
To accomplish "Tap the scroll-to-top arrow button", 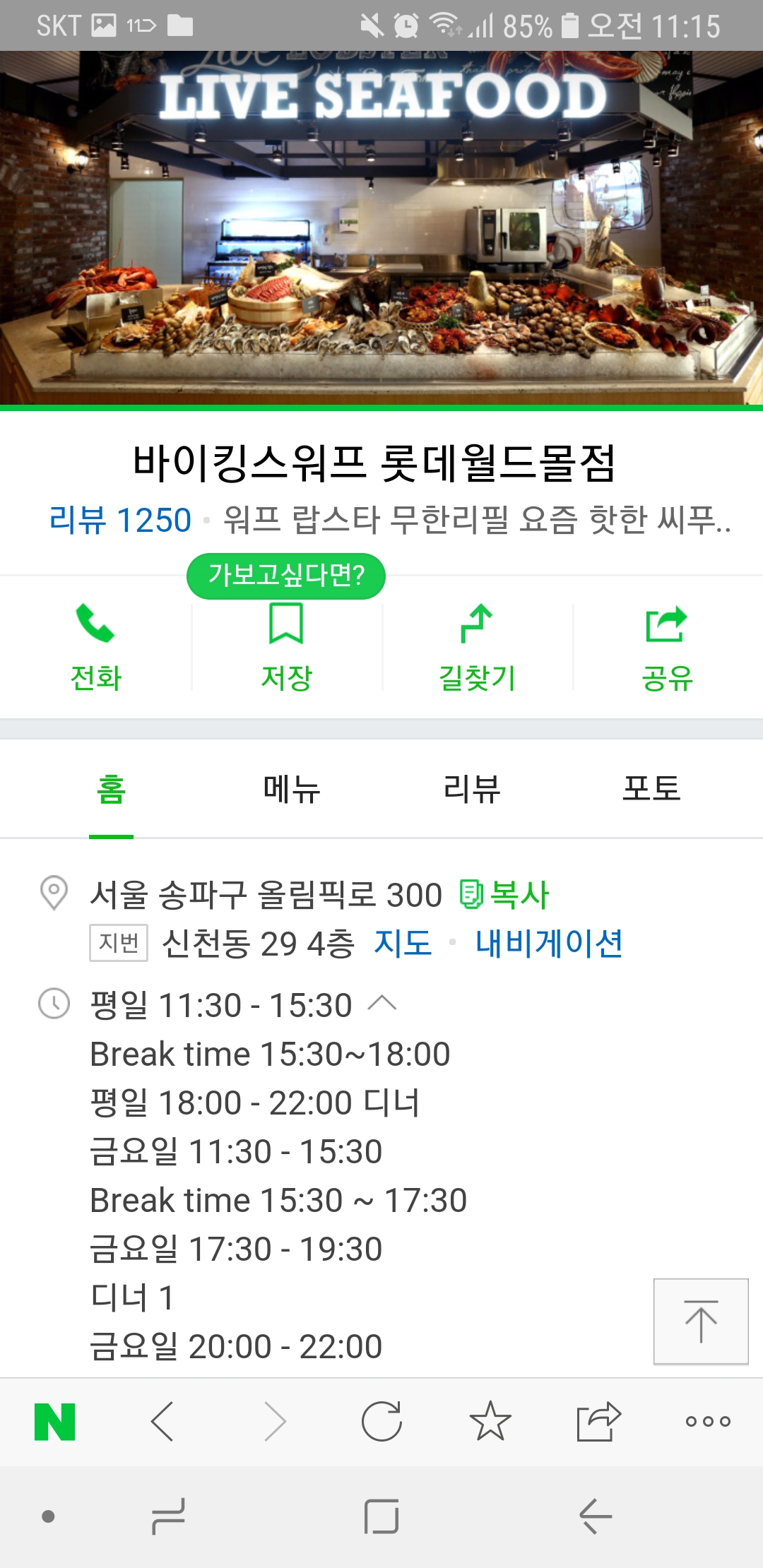I will (x=701, y=1321).
